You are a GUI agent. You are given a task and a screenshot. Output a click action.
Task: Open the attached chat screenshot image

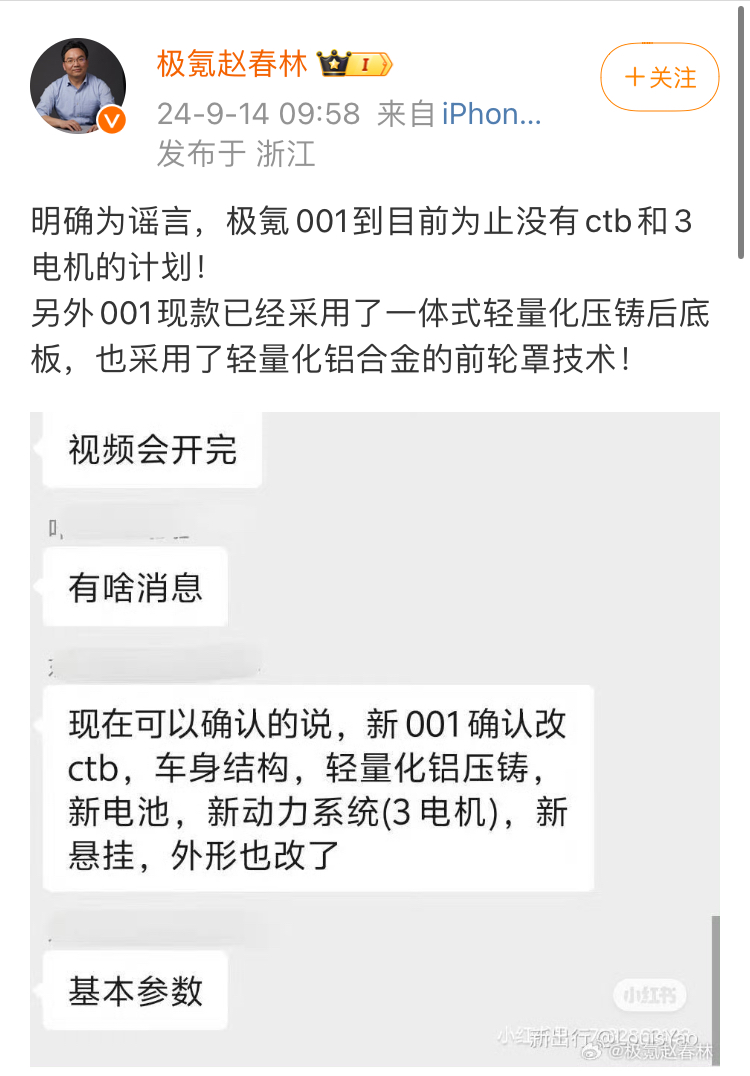click(x=375, y=738)
